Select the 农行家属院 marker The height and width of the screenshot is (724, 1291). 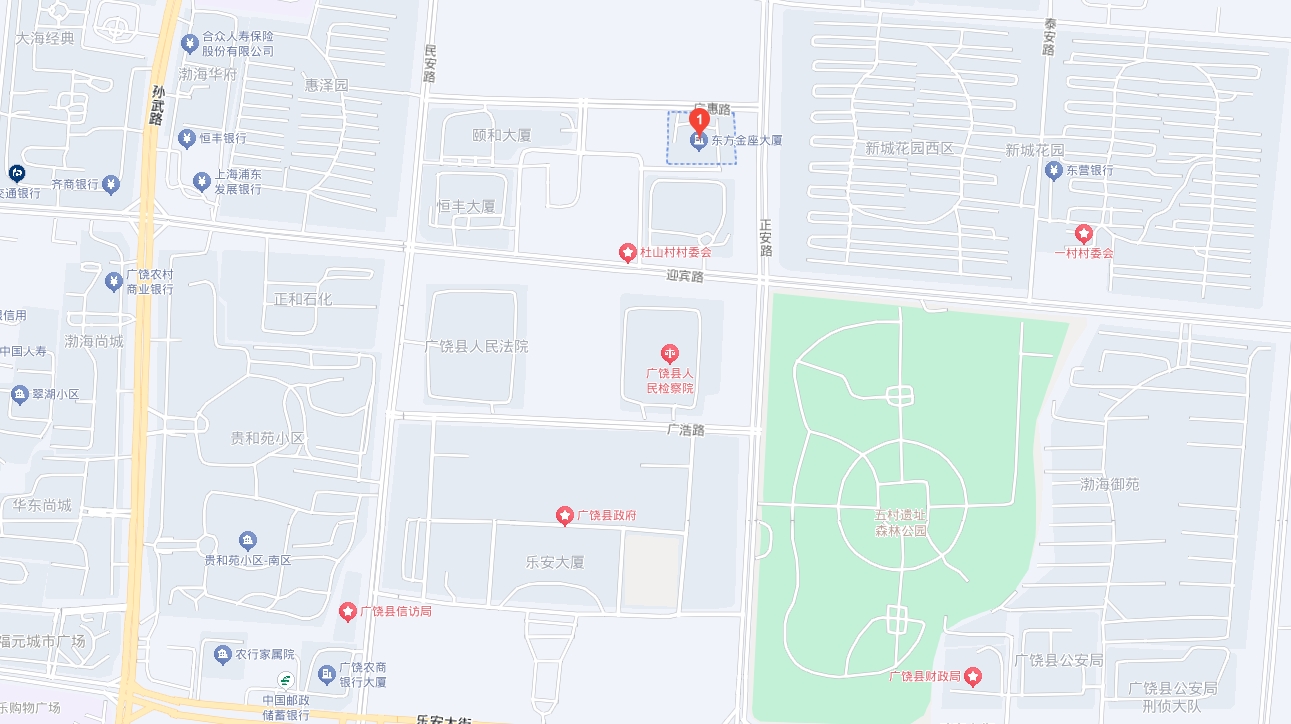[222, 655]
